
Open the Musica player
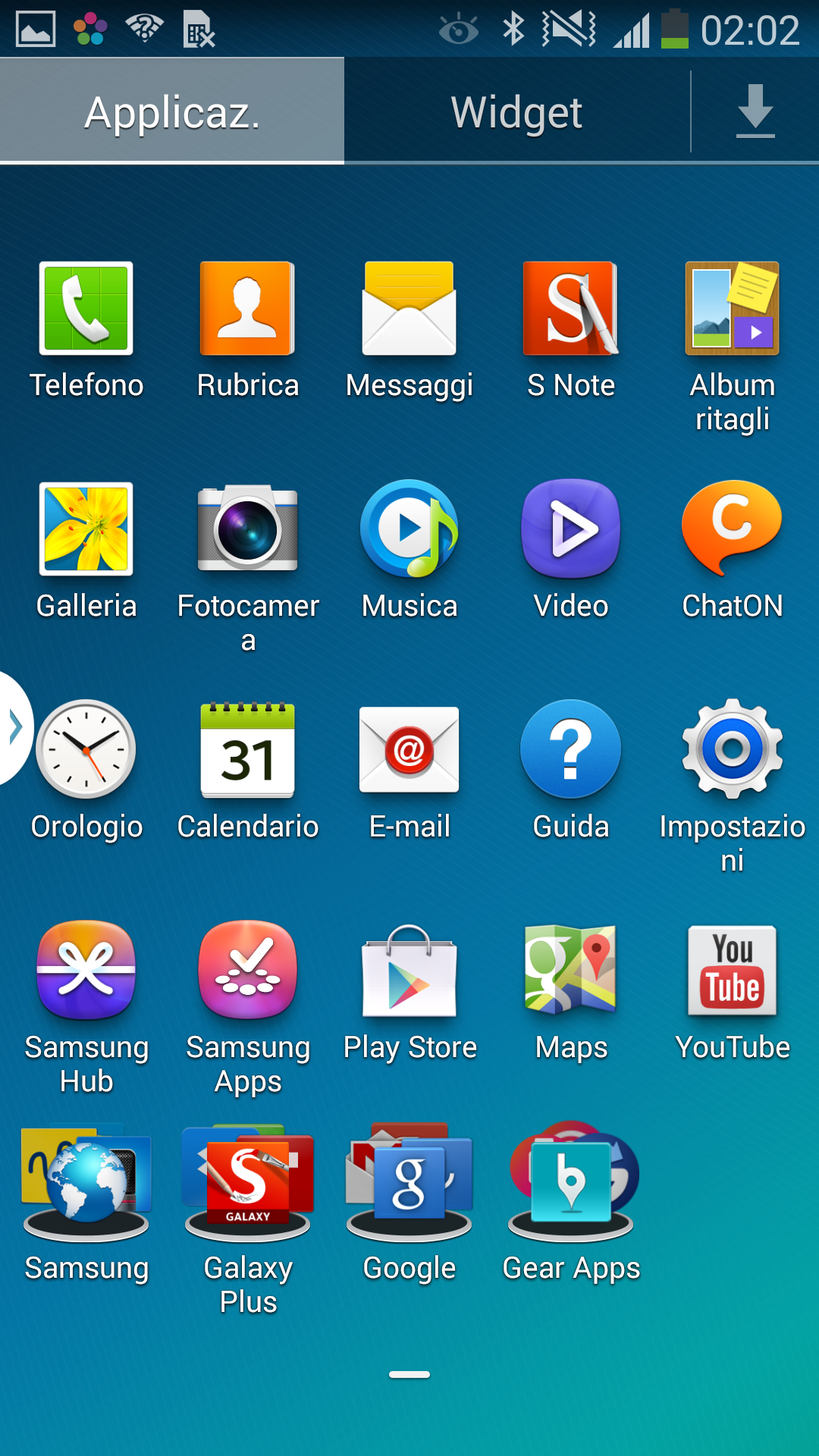[x=409, y=529]
